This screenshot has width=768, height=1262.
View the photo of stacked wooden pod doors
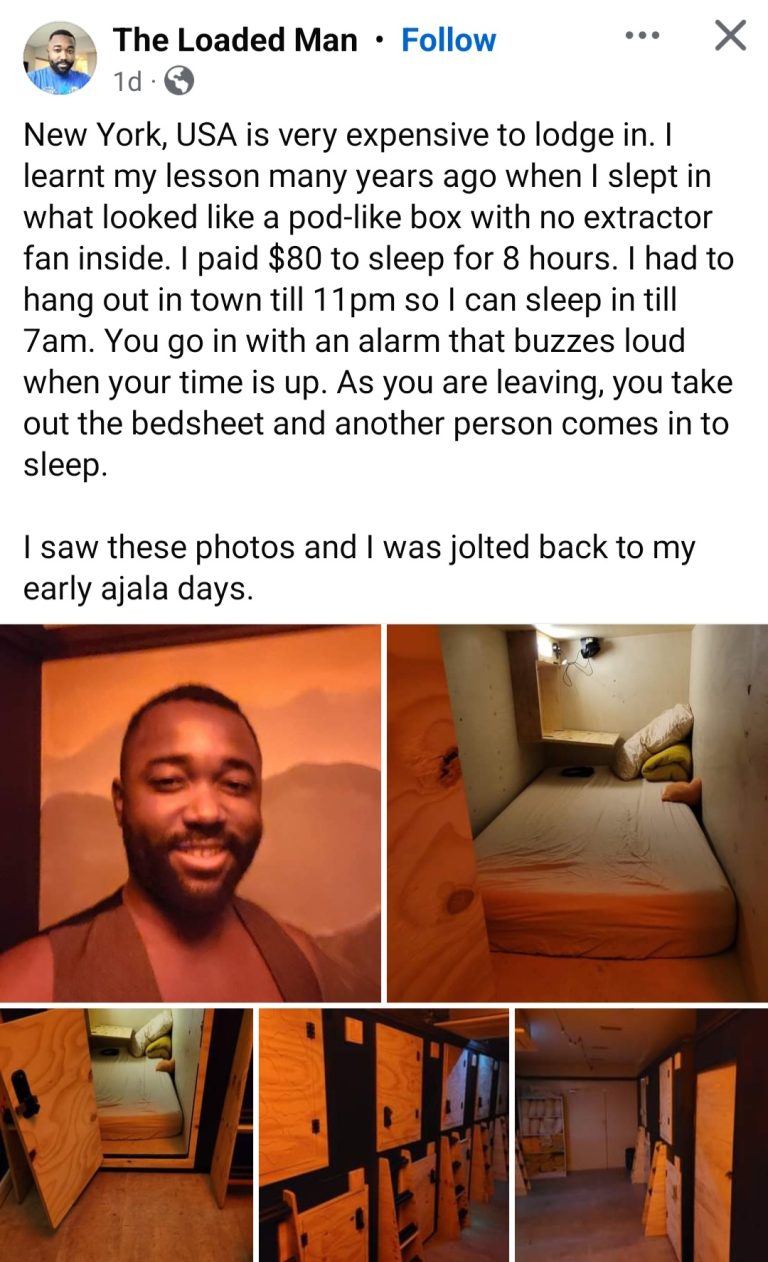click(x=384, y=1134)
